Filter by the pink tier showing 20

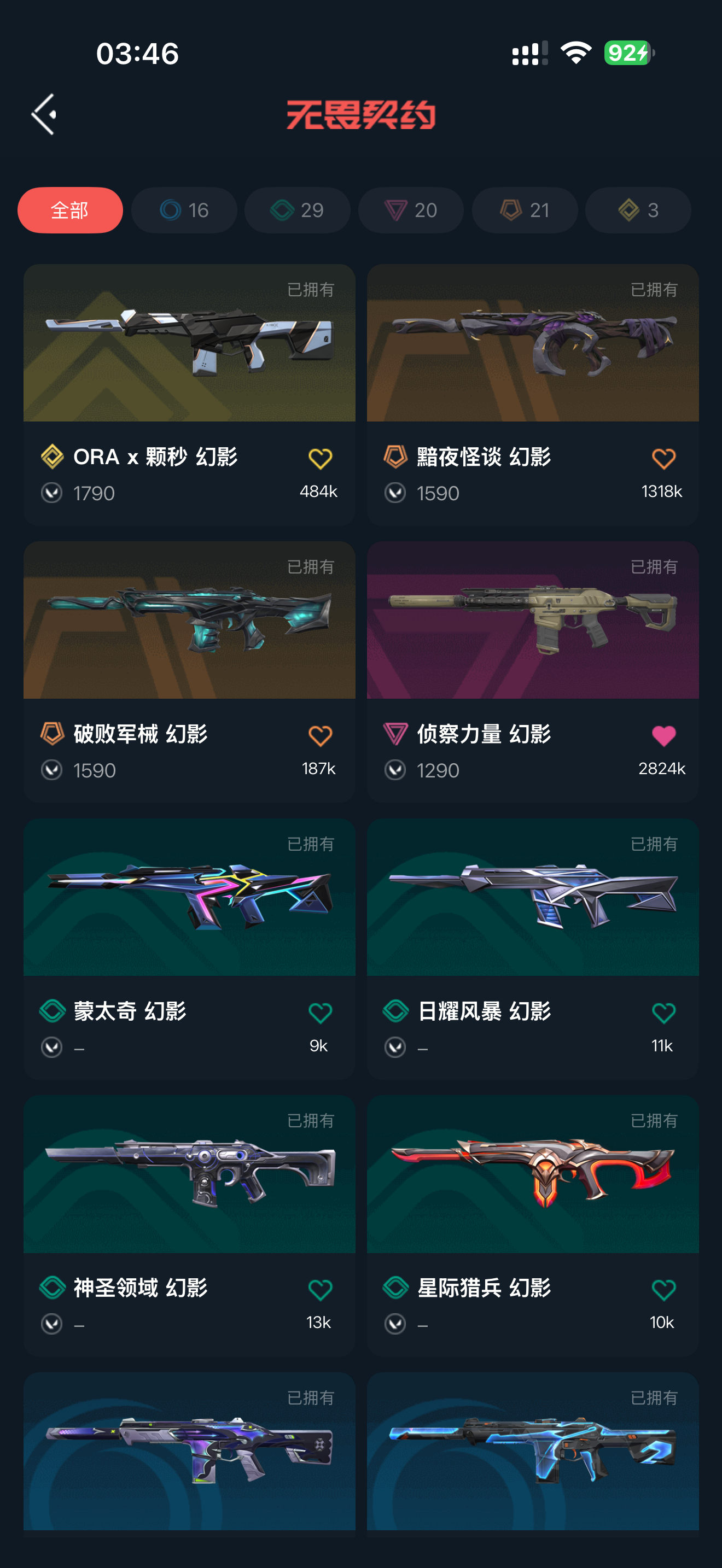411,210
